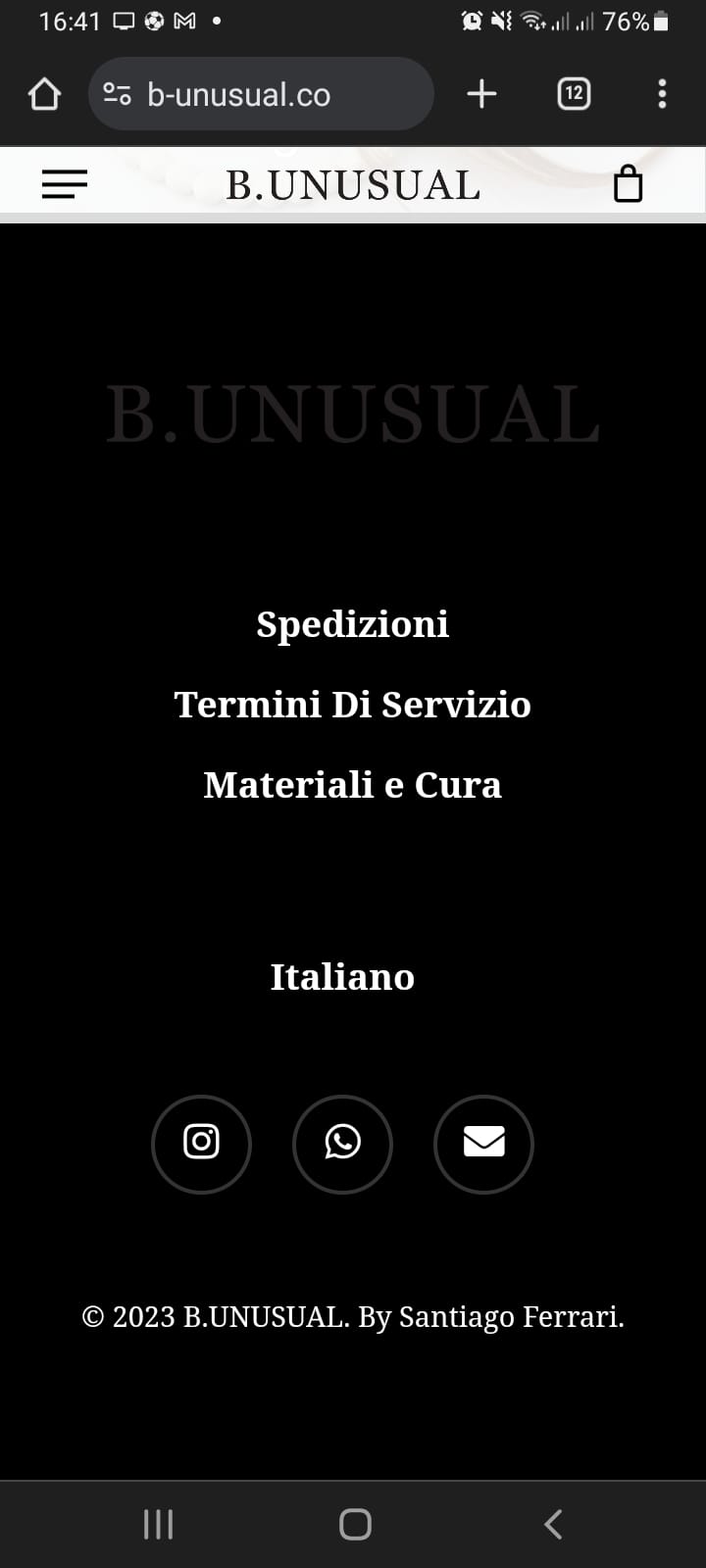Go to the browser home page
The height and width of the screenshot is (1568, 706).
tap(44, 94)
